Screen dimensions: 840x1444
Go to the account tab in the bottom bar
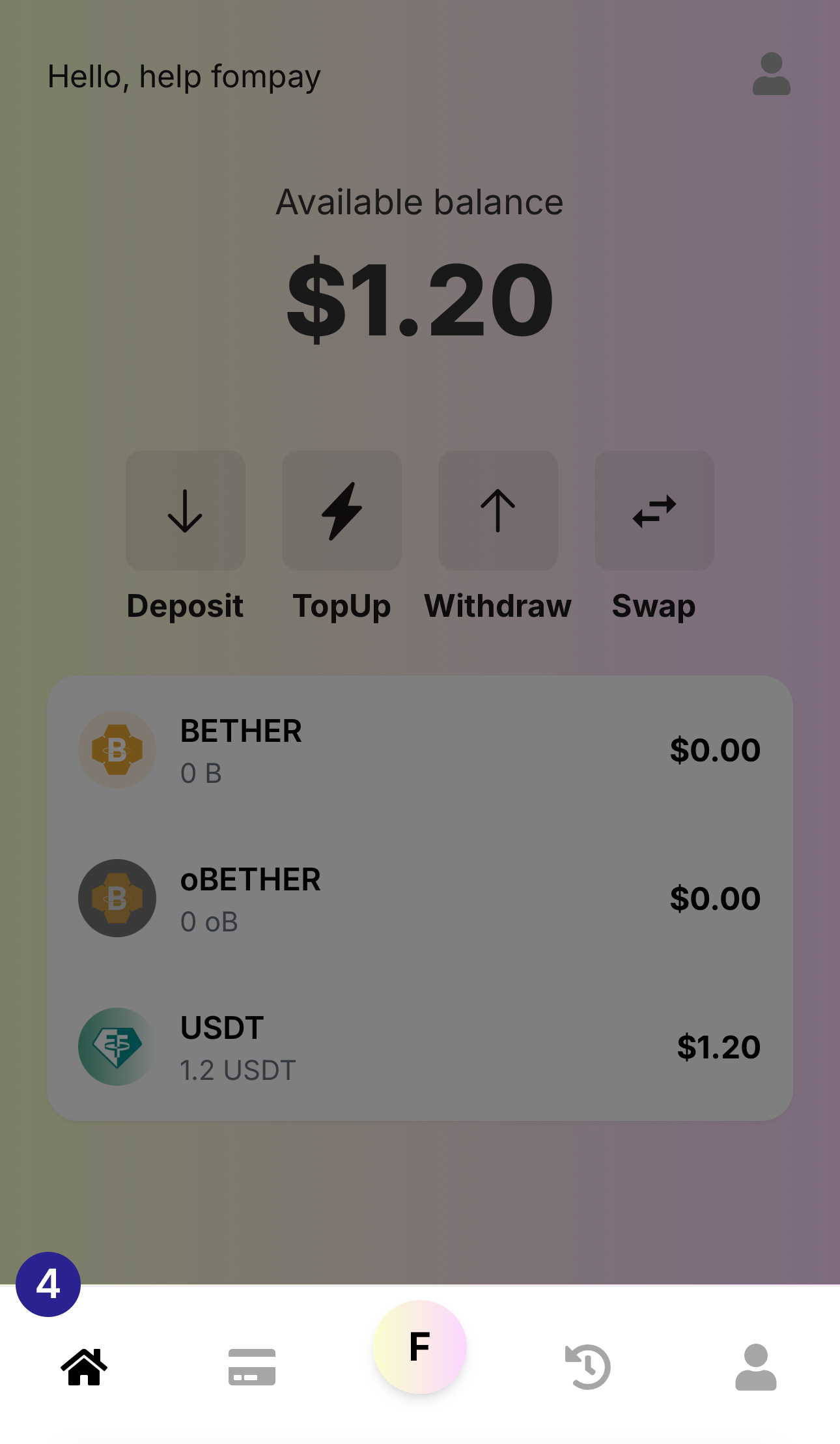(755, 1366)
